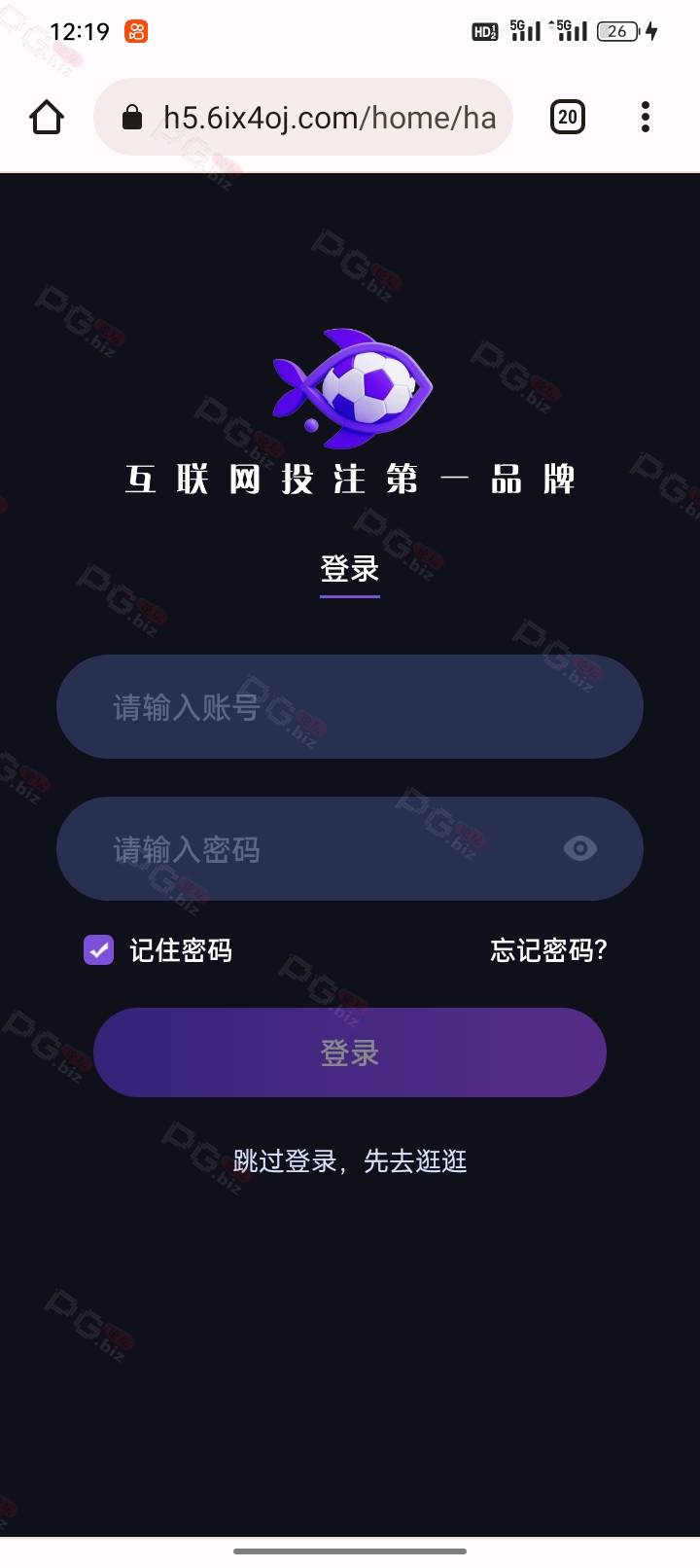
Task: Open the 忘记密码? link
Action: point(549,950)
